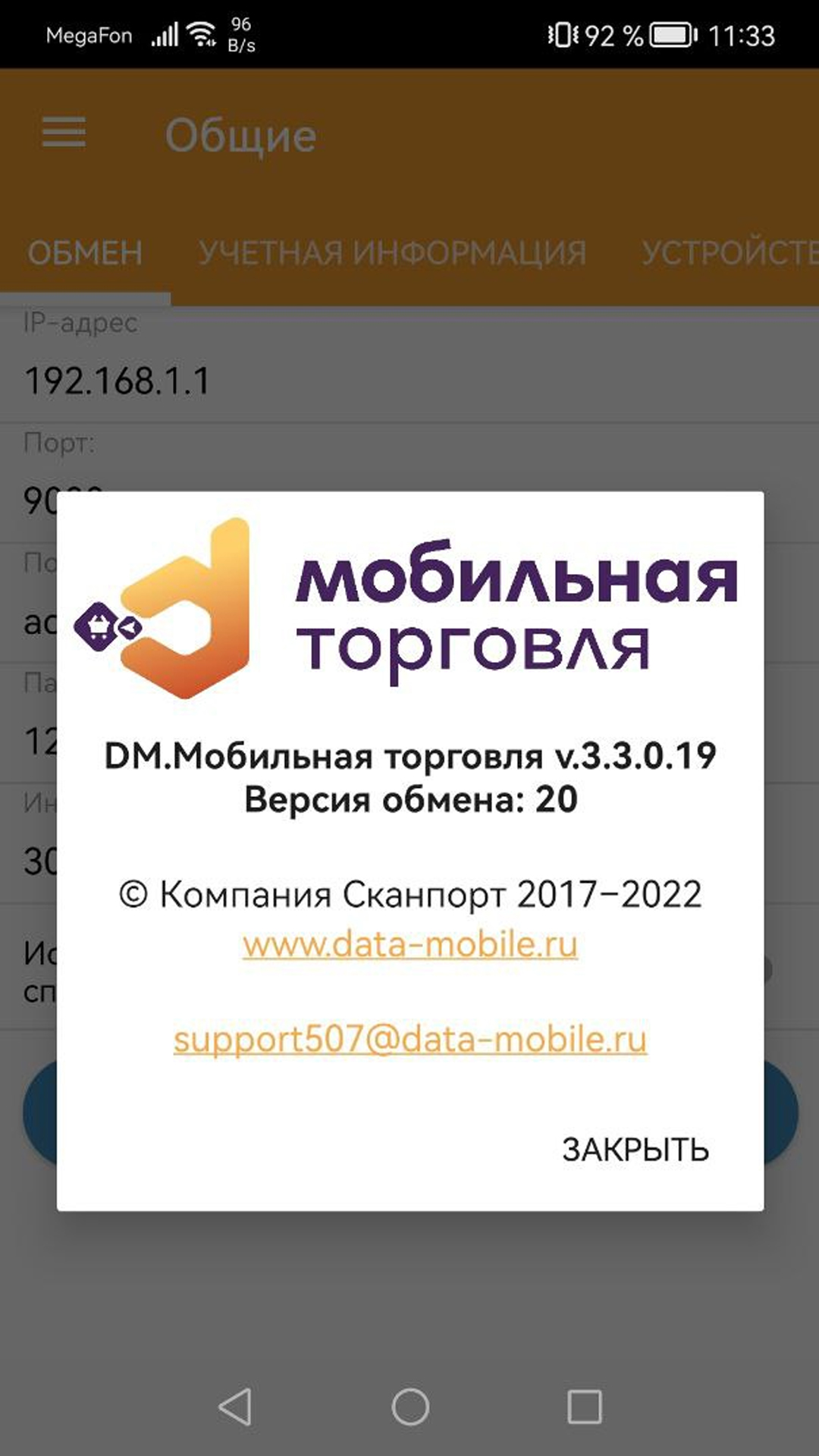Image resolution: width=819 pixels, height=1456 pixels.
Task: Go to home screen via navigation bar
Action: coord(410,1407)
